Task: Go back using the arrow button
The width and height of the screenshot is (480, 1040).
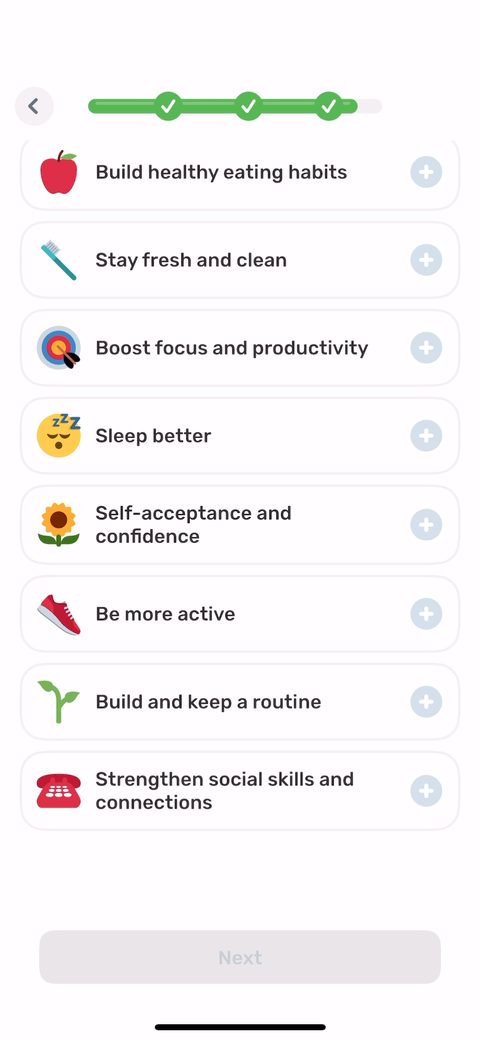Action: [x=34, y=106]
